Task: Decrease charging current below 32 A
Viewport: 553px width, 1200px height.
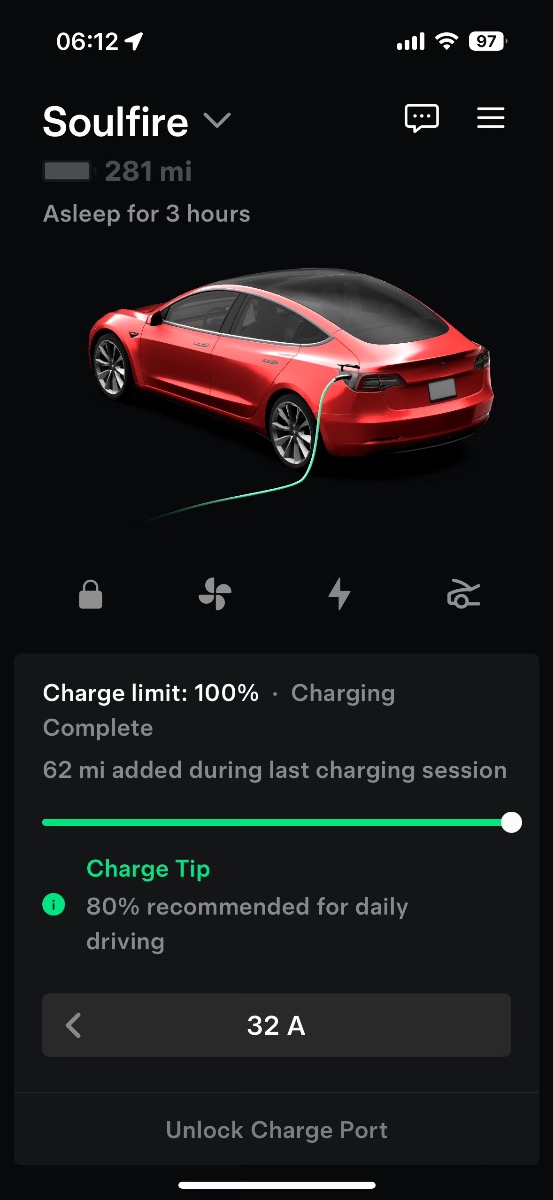Action: (73, 1025)
